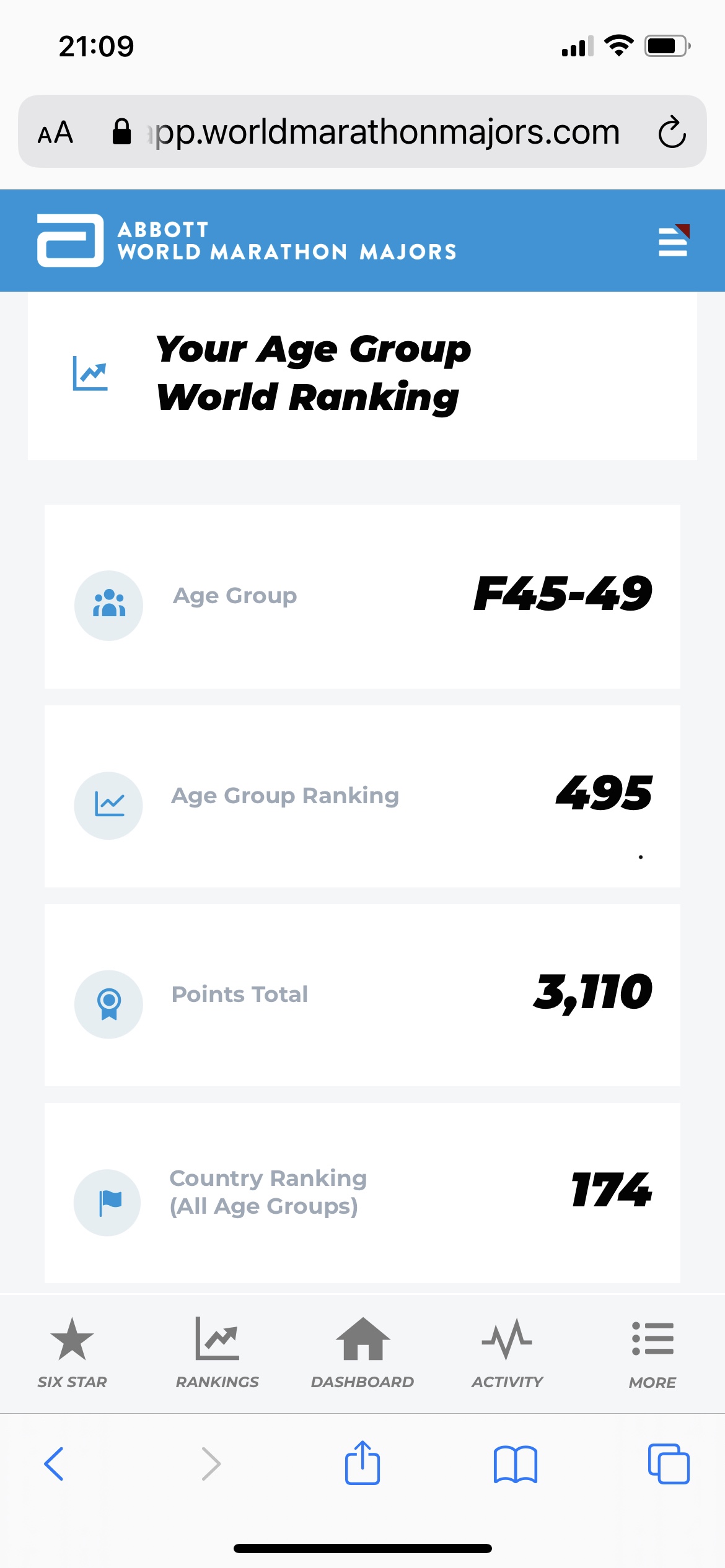Open the hamburger menu in the header
The width and height of the screenshot is (725, 1568).
point(673,241)
